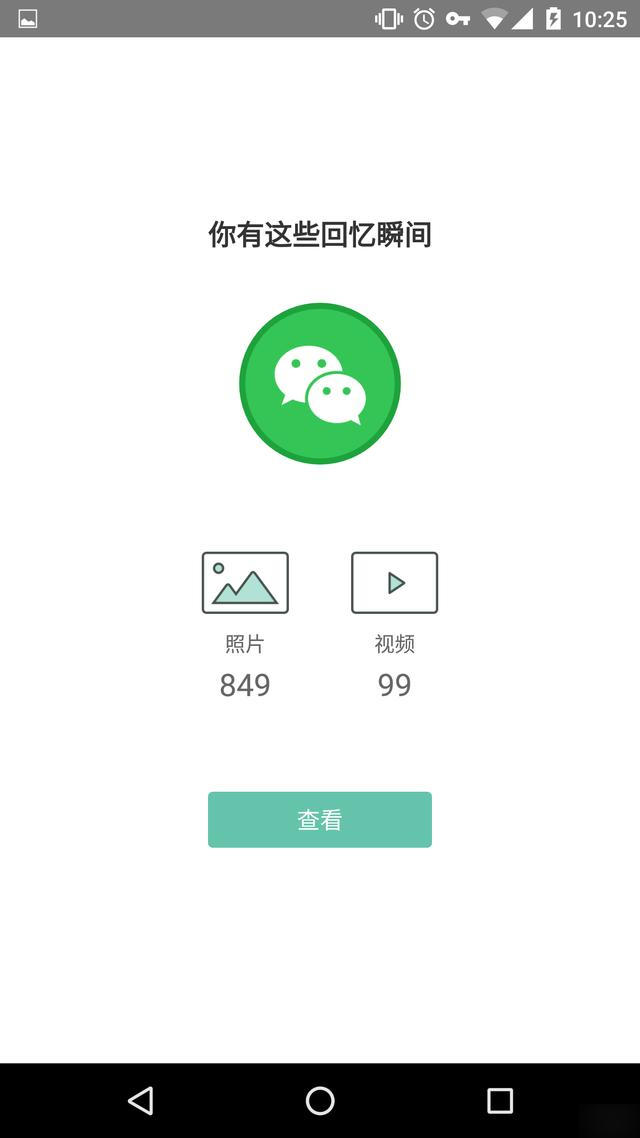
Task: Open the recent apps overview
Action: (x=499, y=1101)
